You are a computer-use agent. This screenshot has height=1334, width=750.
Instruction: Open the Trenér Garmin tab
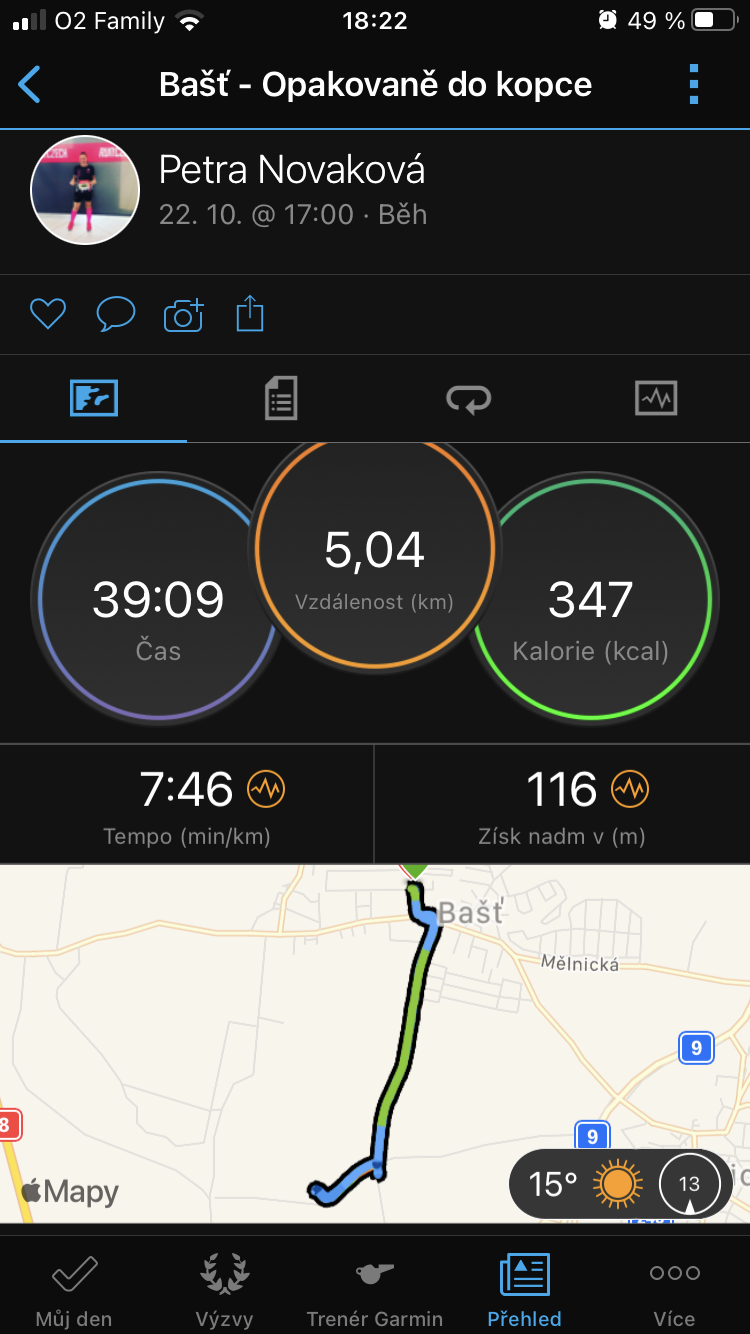point(375,1289)
